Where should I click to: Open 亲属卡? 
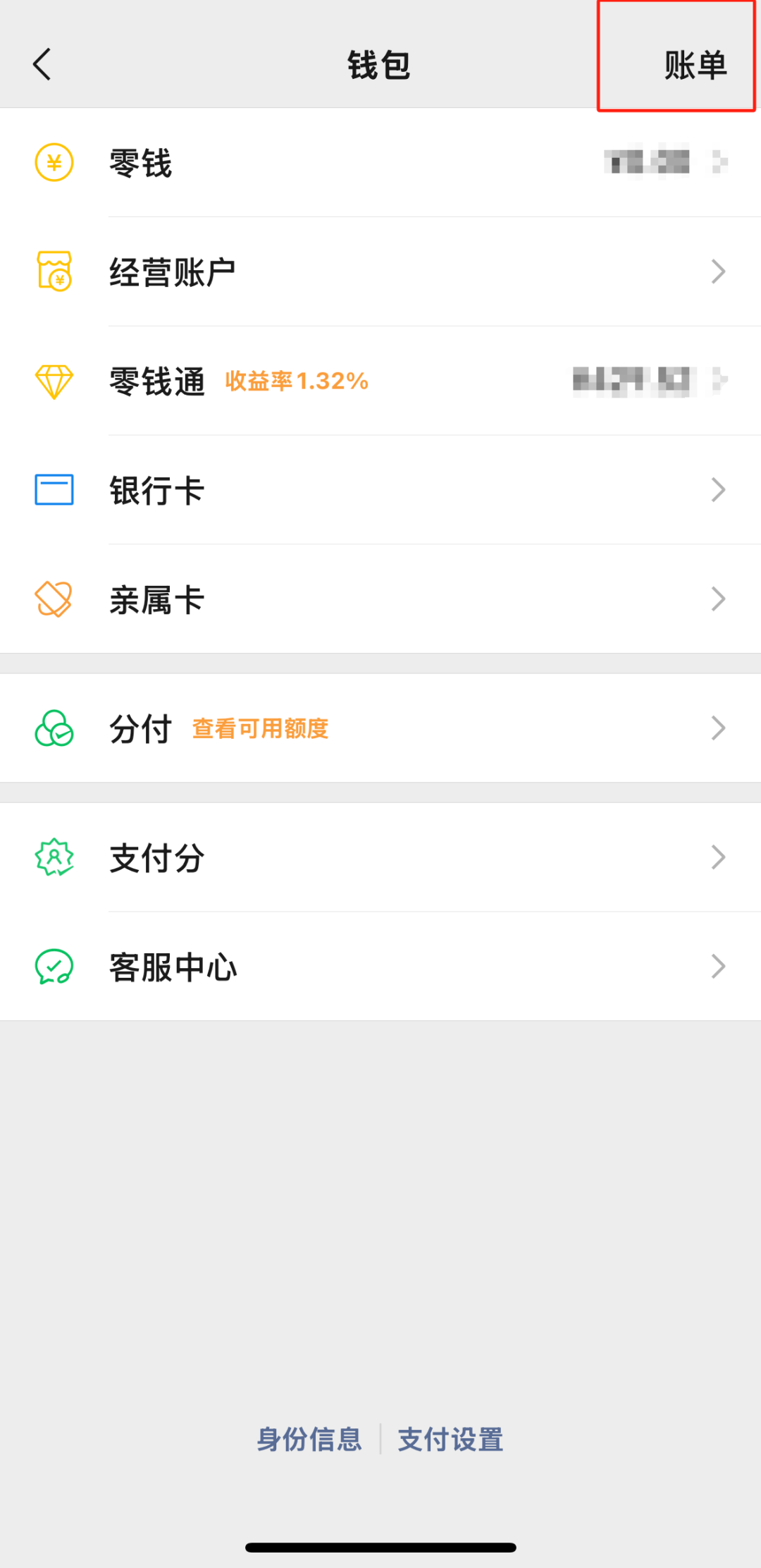coord(380,599)
